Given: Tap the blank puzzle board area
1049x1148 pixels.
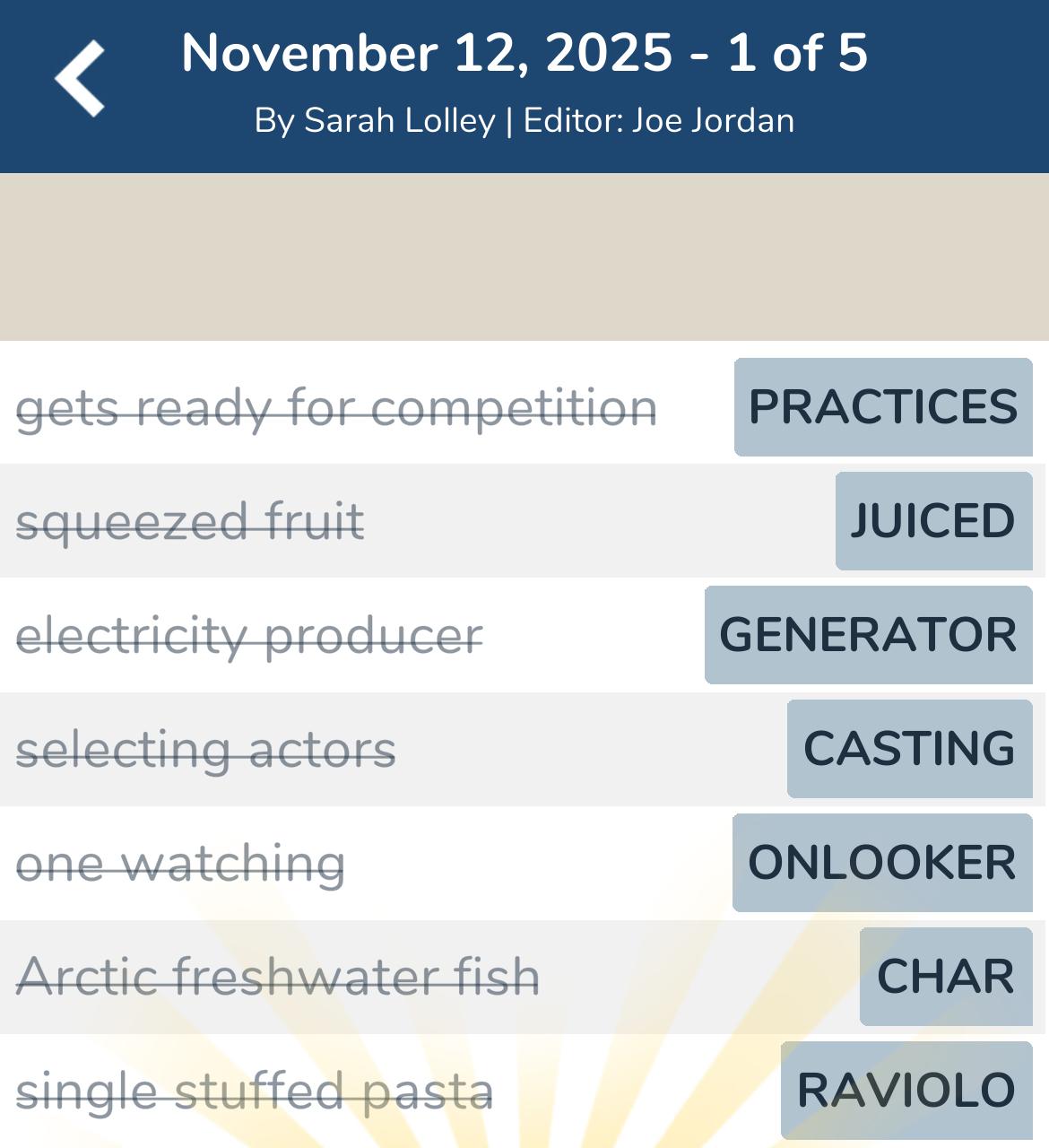Looking at the screenshot, I should pos(524,256).
